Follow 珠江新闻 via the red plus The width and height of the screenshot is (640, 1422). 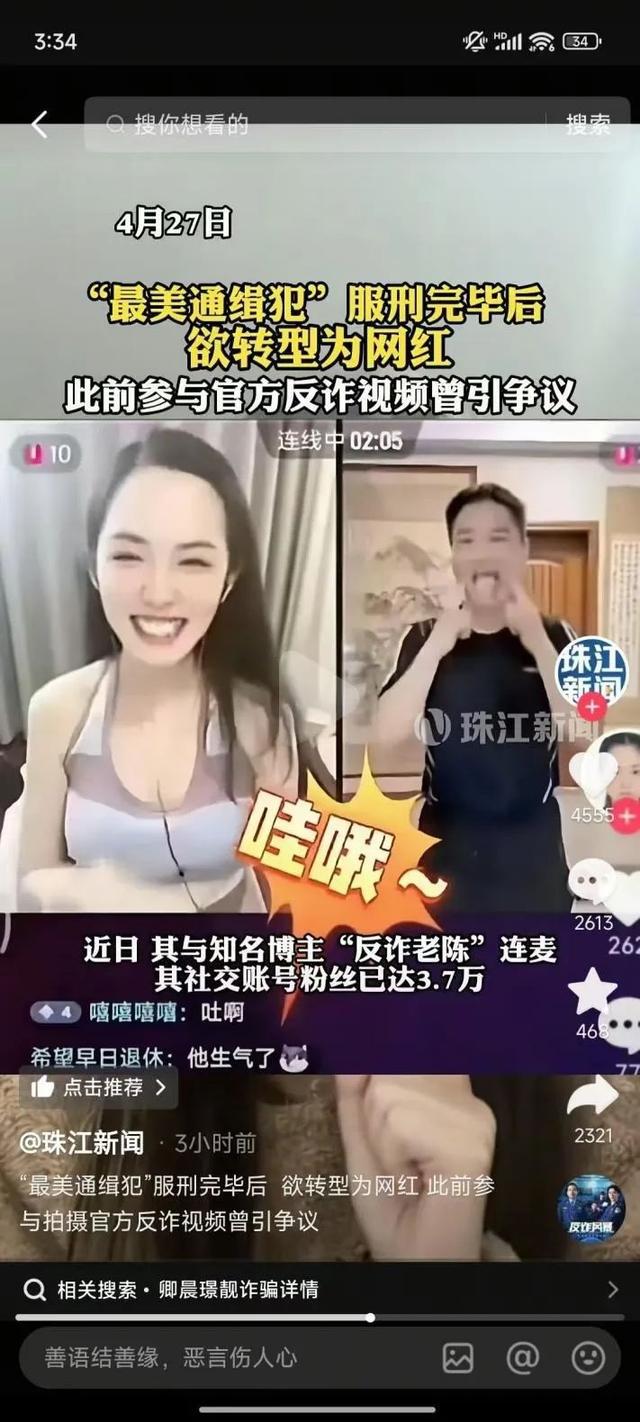click(x=593, y=708)
